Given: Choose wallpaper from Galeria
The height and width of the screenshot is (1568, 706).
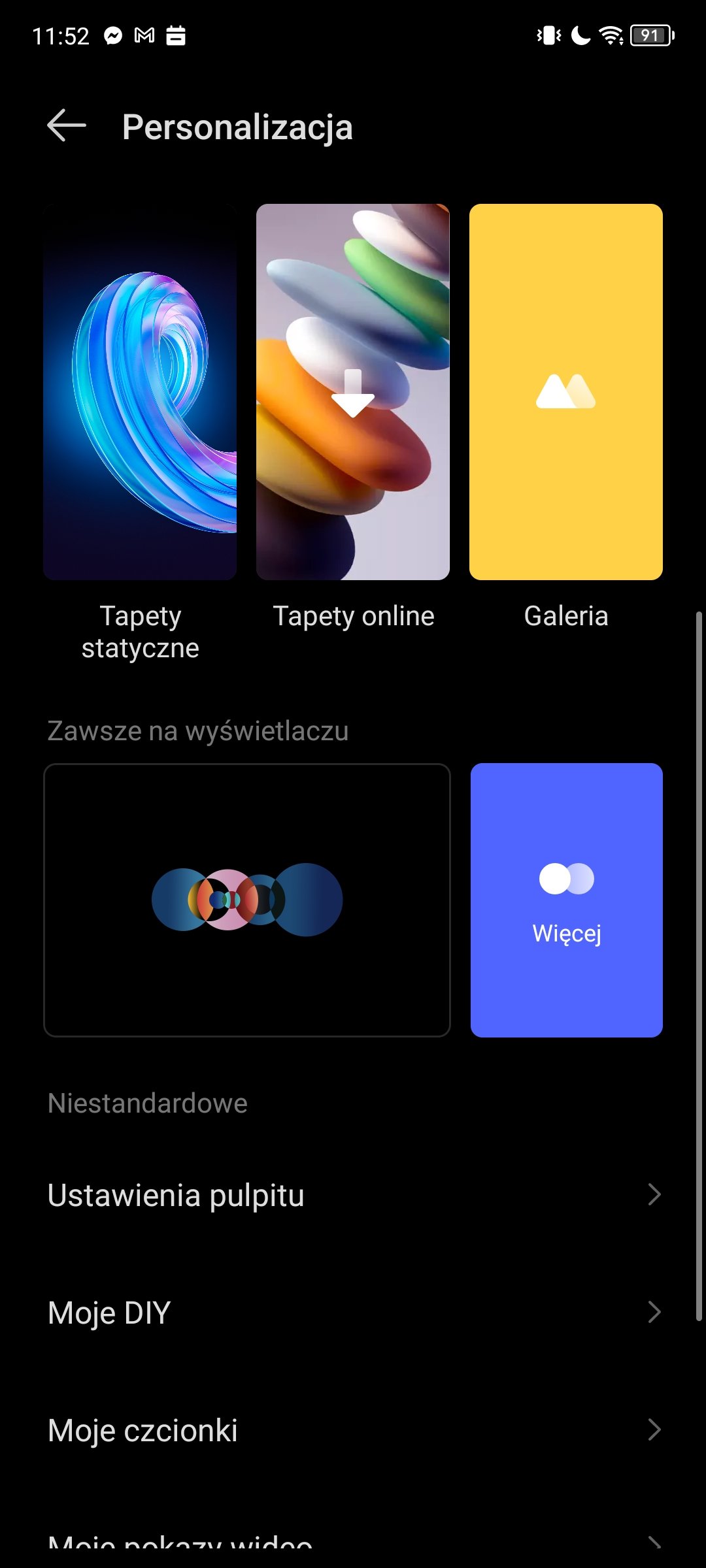Looking at the screenshot, I should tap(566, 392).
